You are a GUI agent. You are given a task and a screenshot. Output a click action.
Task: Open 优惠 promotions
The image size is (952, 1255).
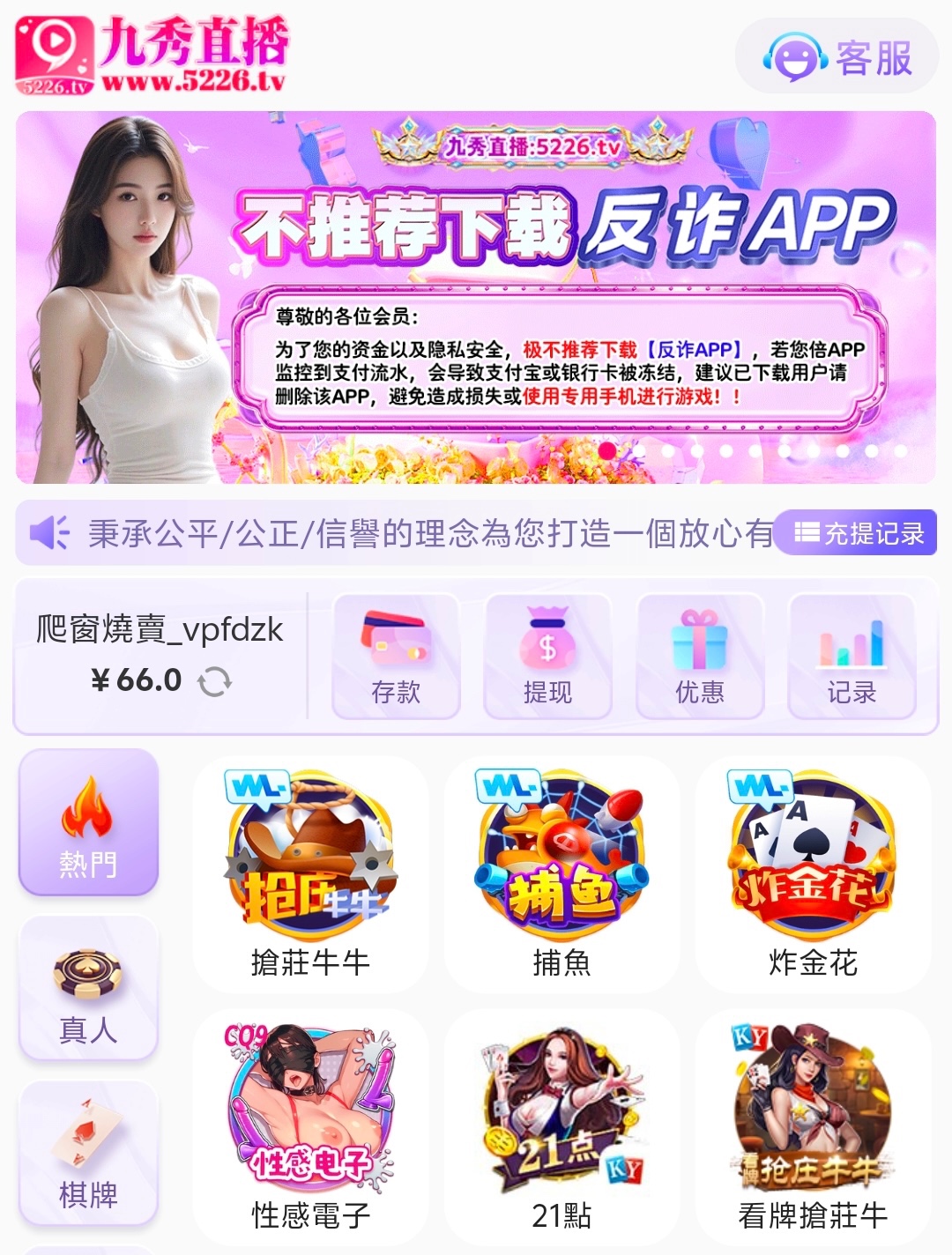pyautogui.click(x=700, y=657)
